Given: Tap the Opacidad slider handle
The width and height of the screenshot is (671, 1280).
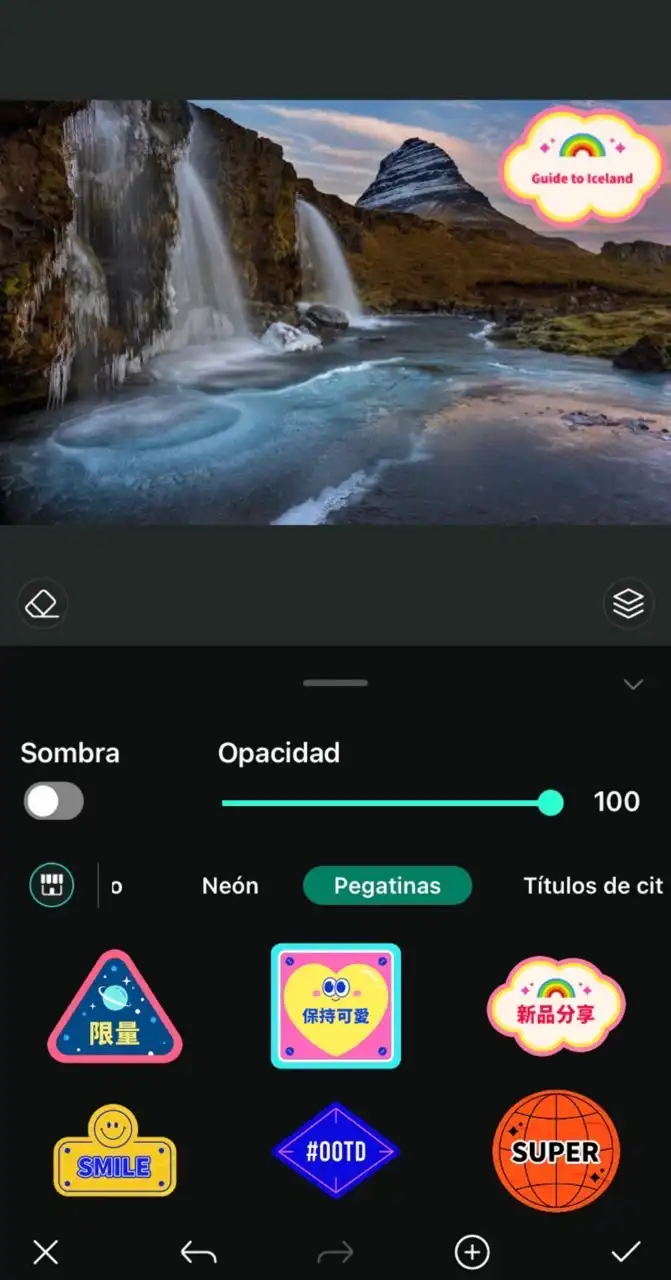Looking at the screenshot, I should (550, 802).
